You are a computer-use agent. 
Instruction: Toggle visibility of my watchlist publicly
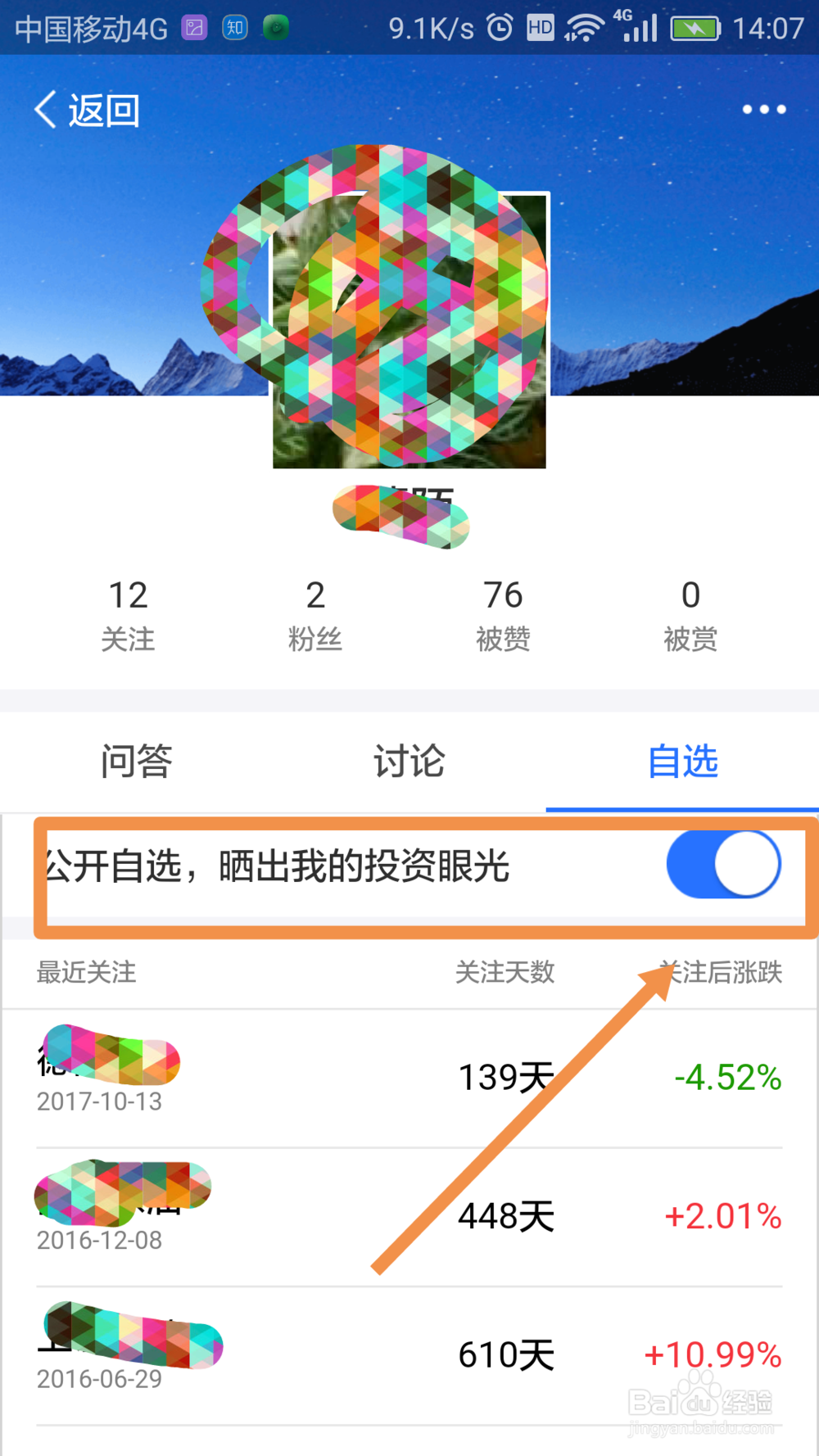coord(722,864)
